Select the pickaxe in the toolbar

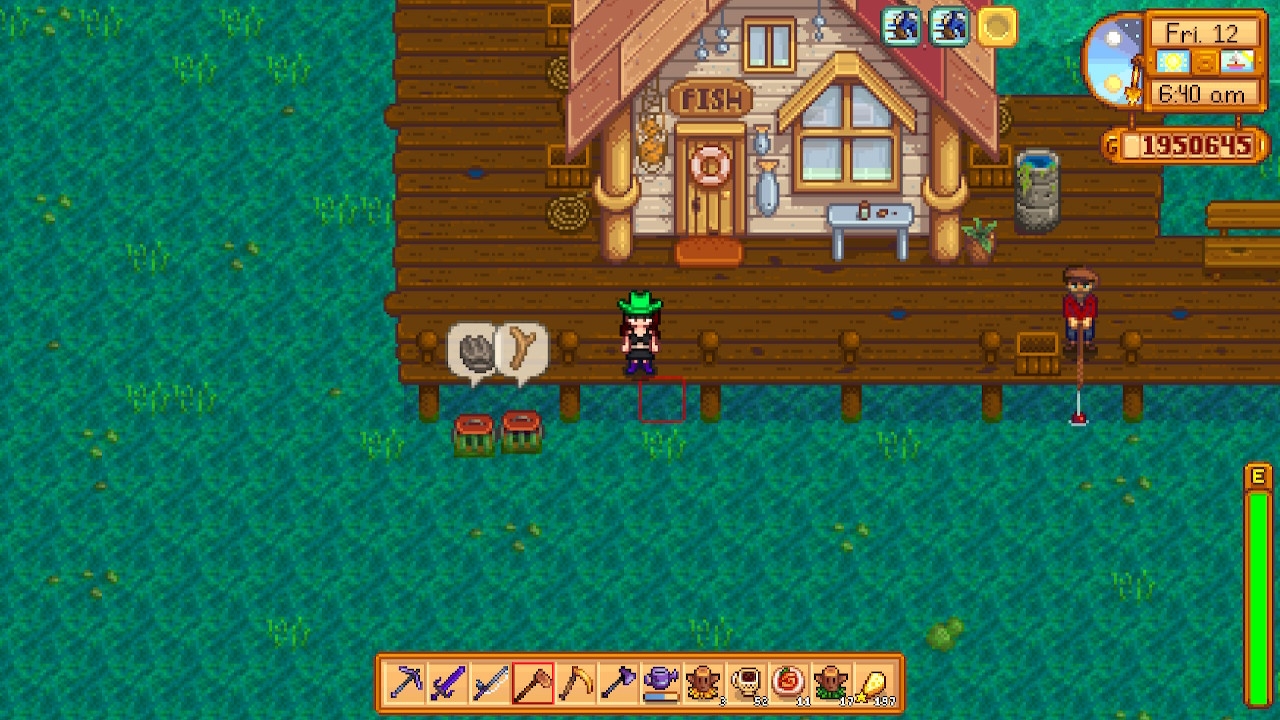(405, 684)
